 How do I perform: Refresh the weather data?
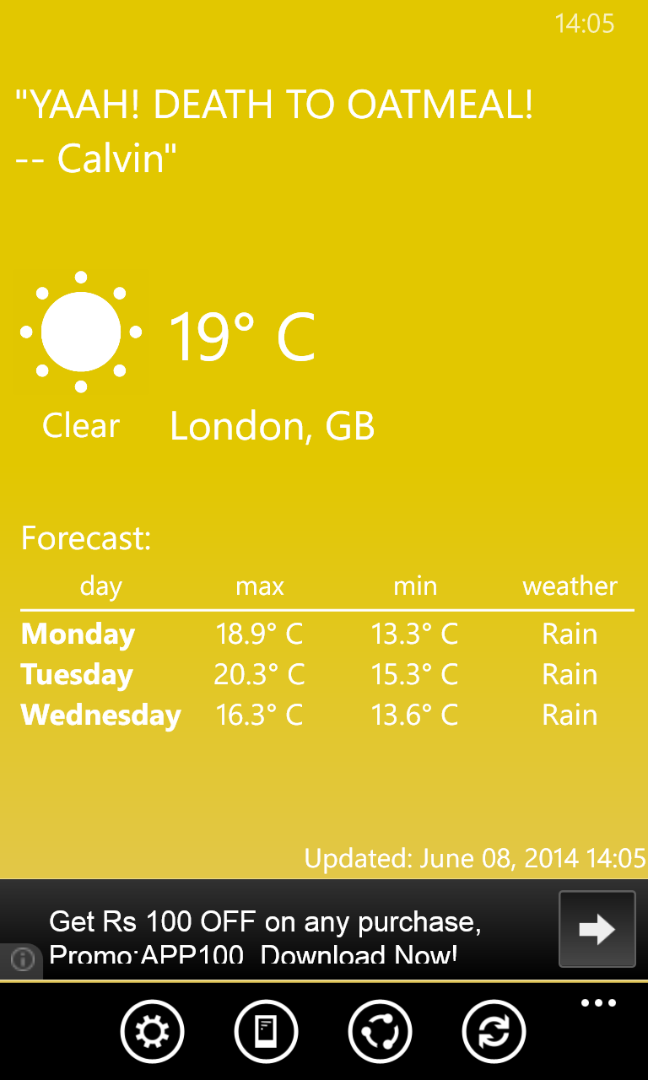click(494, 1032)
